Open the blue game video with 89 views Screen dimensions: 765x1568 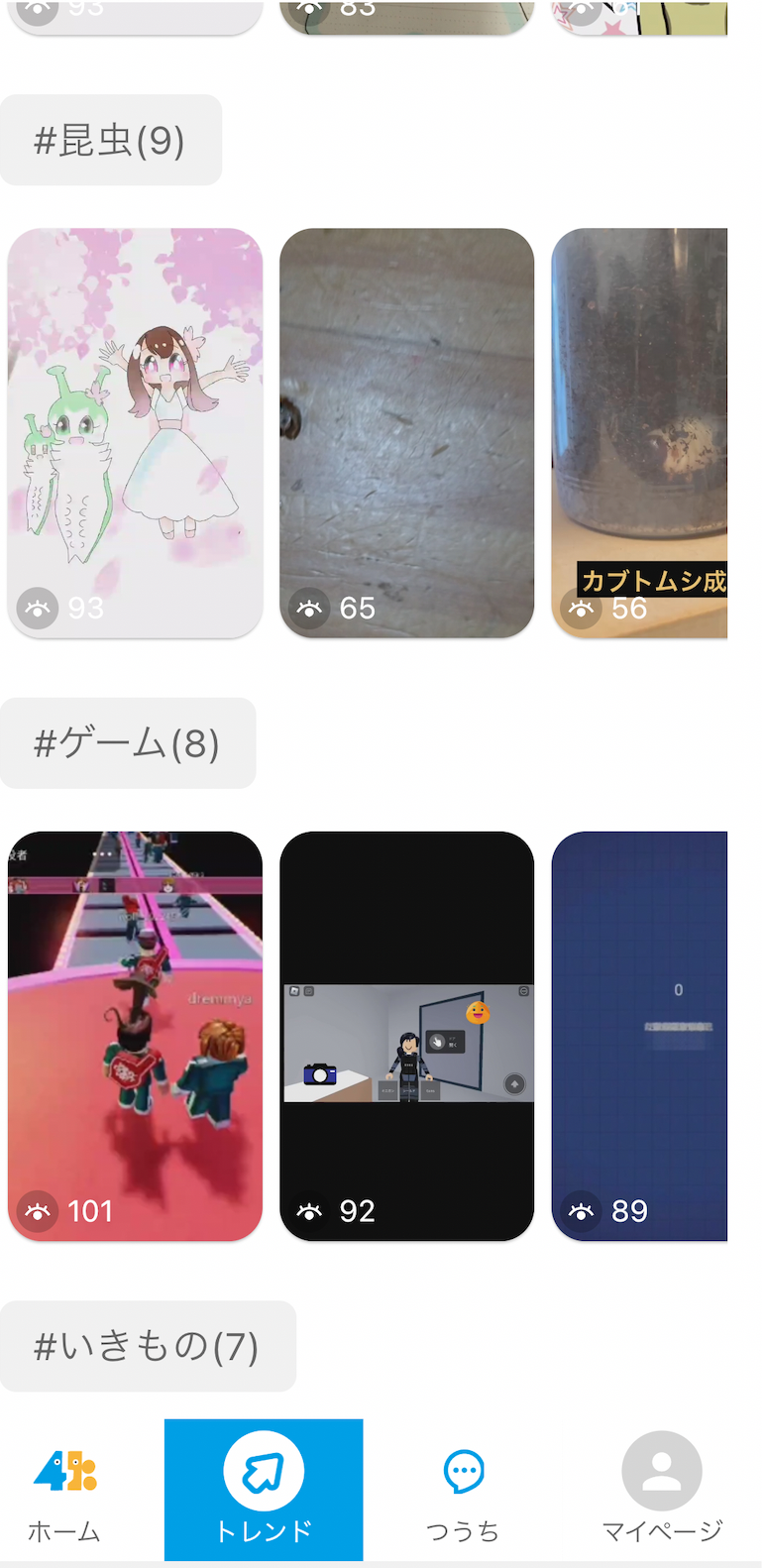pos(639,1035)
